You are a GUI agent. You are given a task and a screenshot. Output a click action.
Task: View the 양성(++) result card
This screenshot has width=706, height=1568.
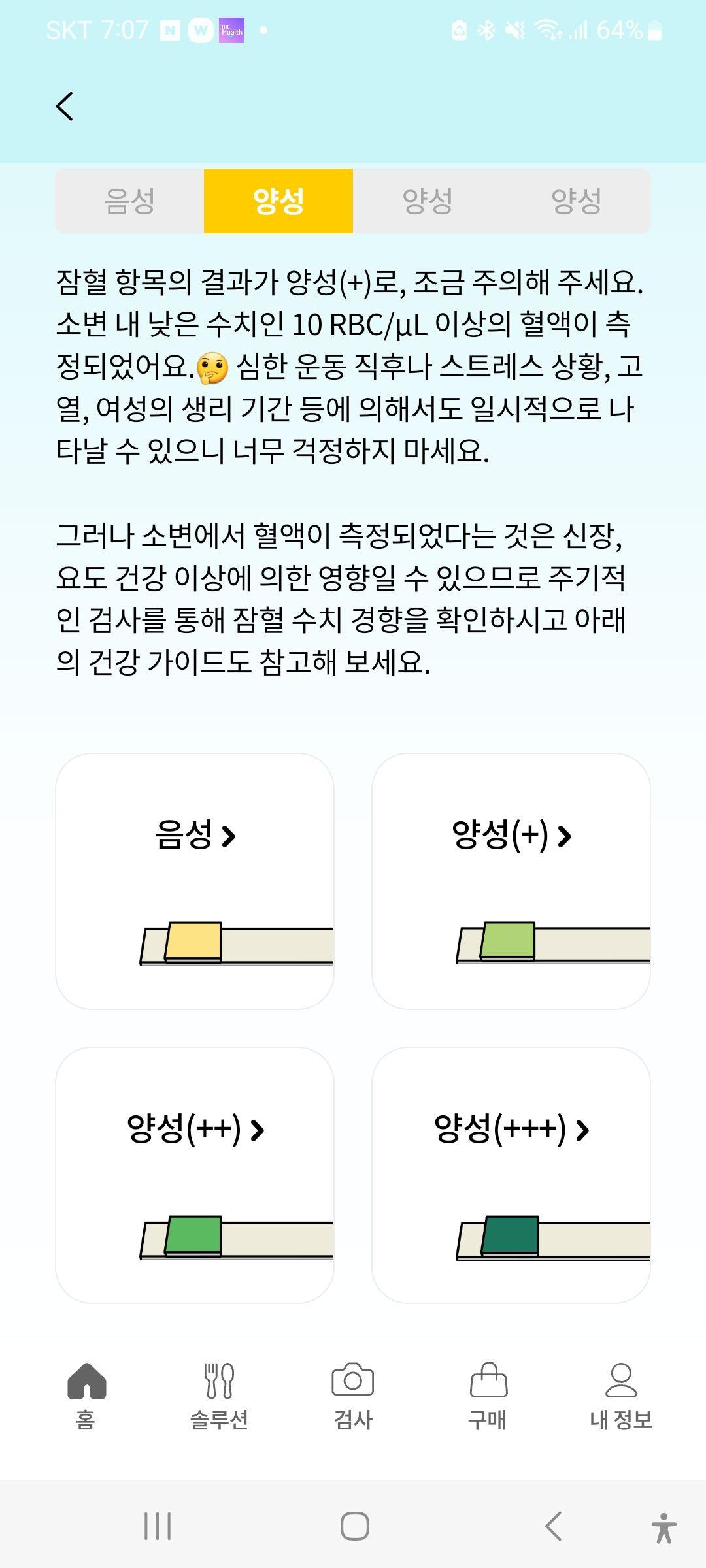pyautogui.click(x=195, y=1175)
